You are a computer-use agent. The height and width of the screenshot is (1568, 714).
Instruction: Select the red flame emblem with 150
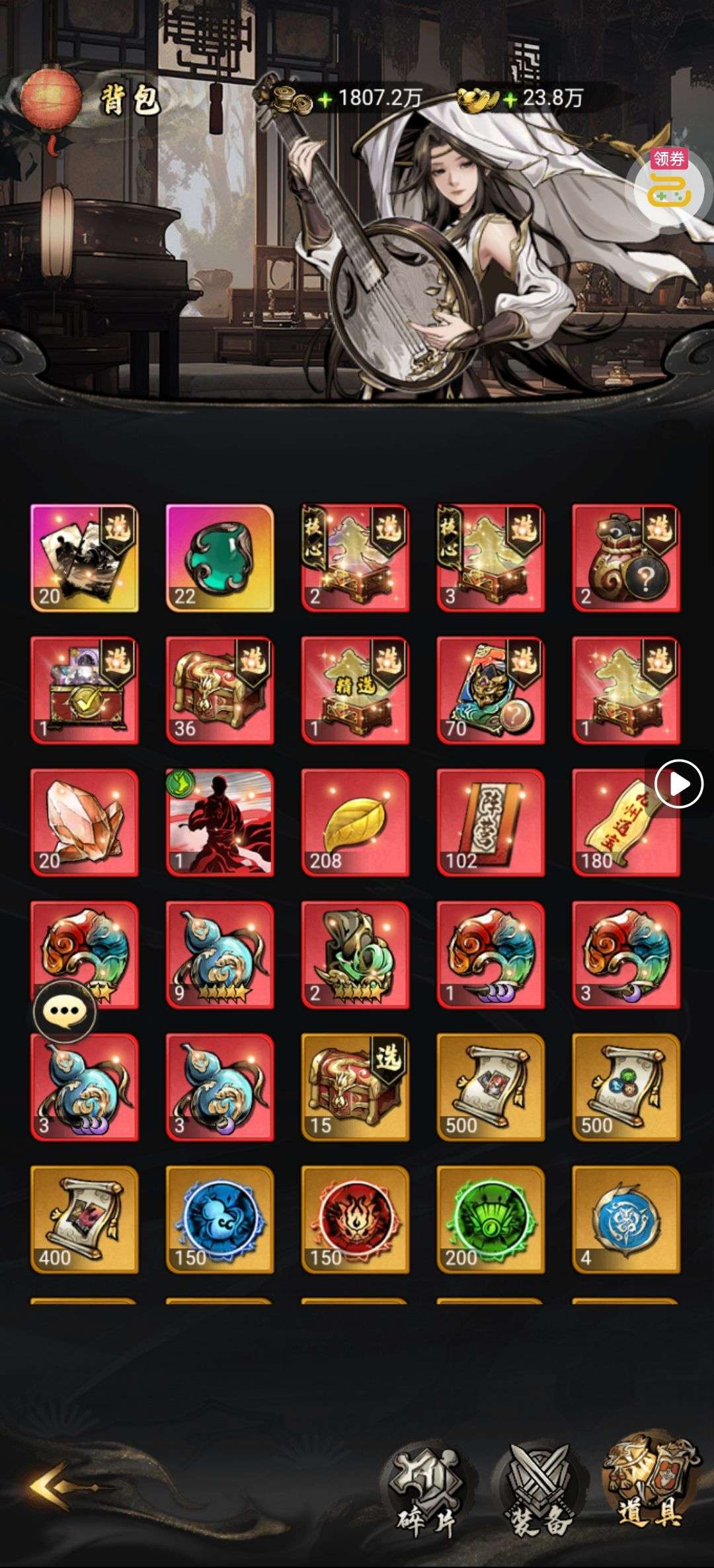(x=355, y=1219)
